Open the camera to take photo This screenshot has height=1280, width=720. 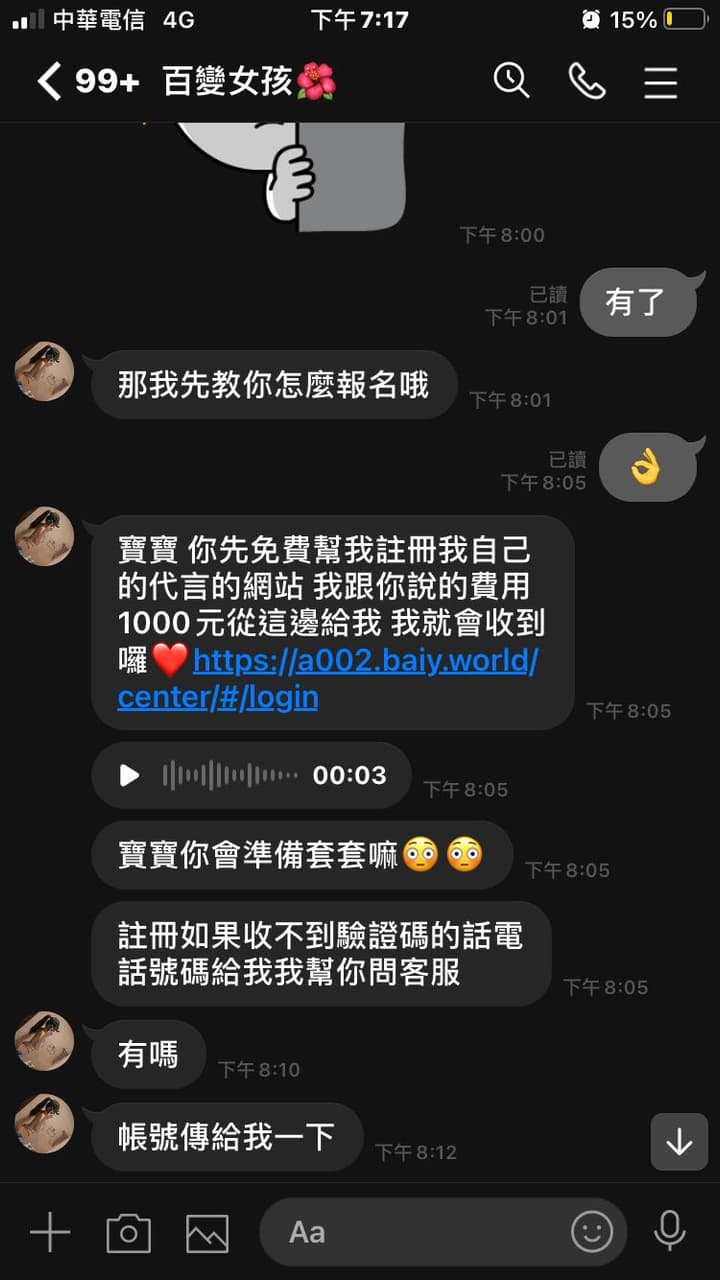(x=128, y=1233)
